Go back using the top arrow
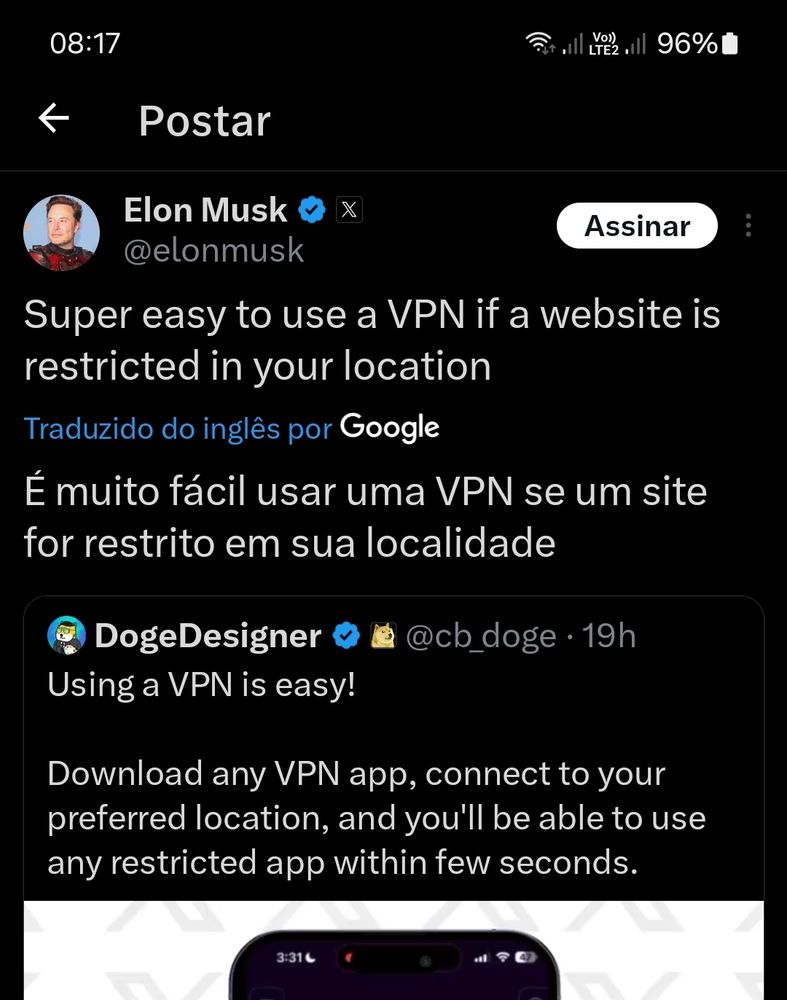The image size is (787, 1000). (x=54, y=119)
